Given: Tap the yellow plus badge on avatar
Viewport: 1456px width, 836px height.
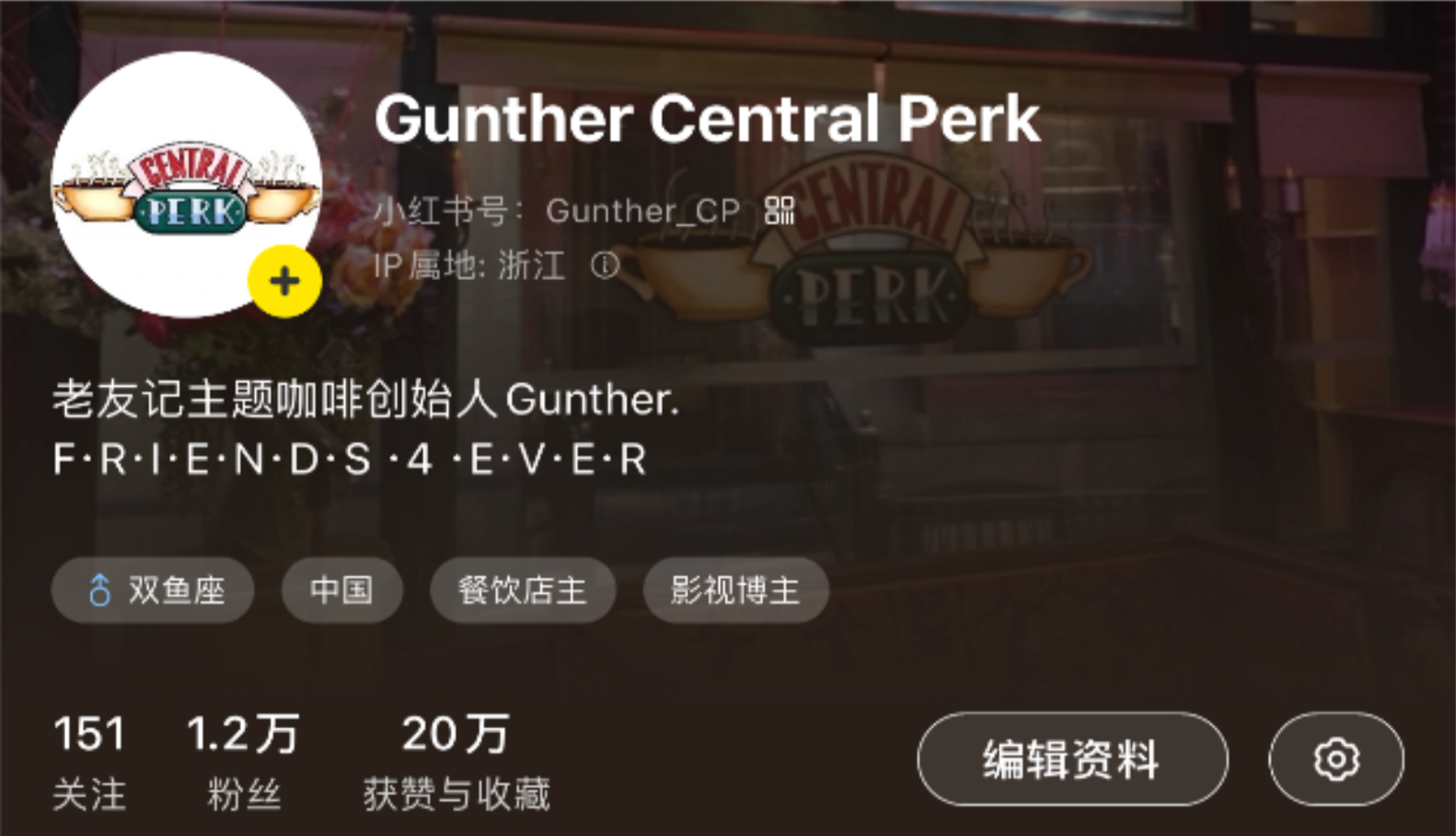Looking at the screenshot, I should pos(285,282).
